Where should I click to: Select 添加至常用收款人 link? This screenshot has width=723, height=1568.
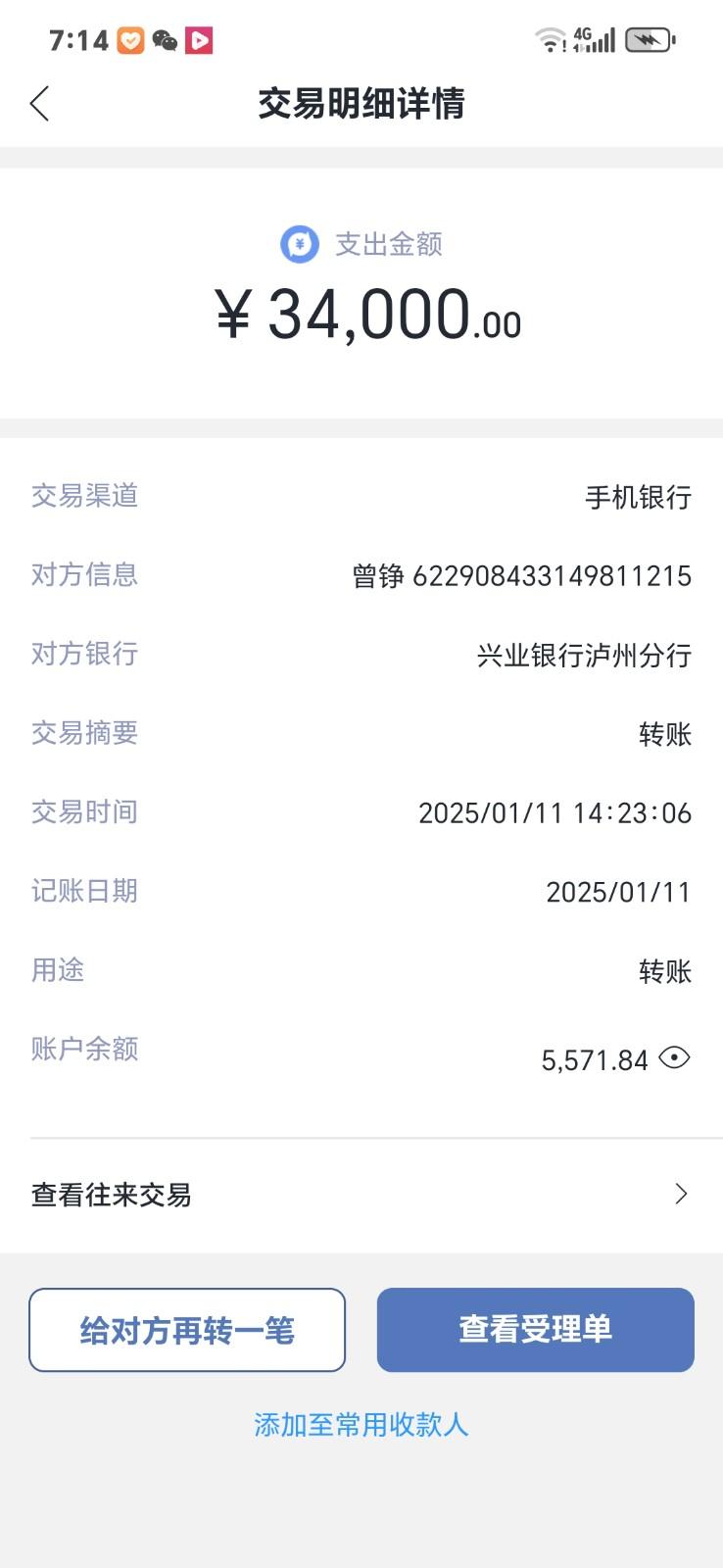click(361, 1424)
